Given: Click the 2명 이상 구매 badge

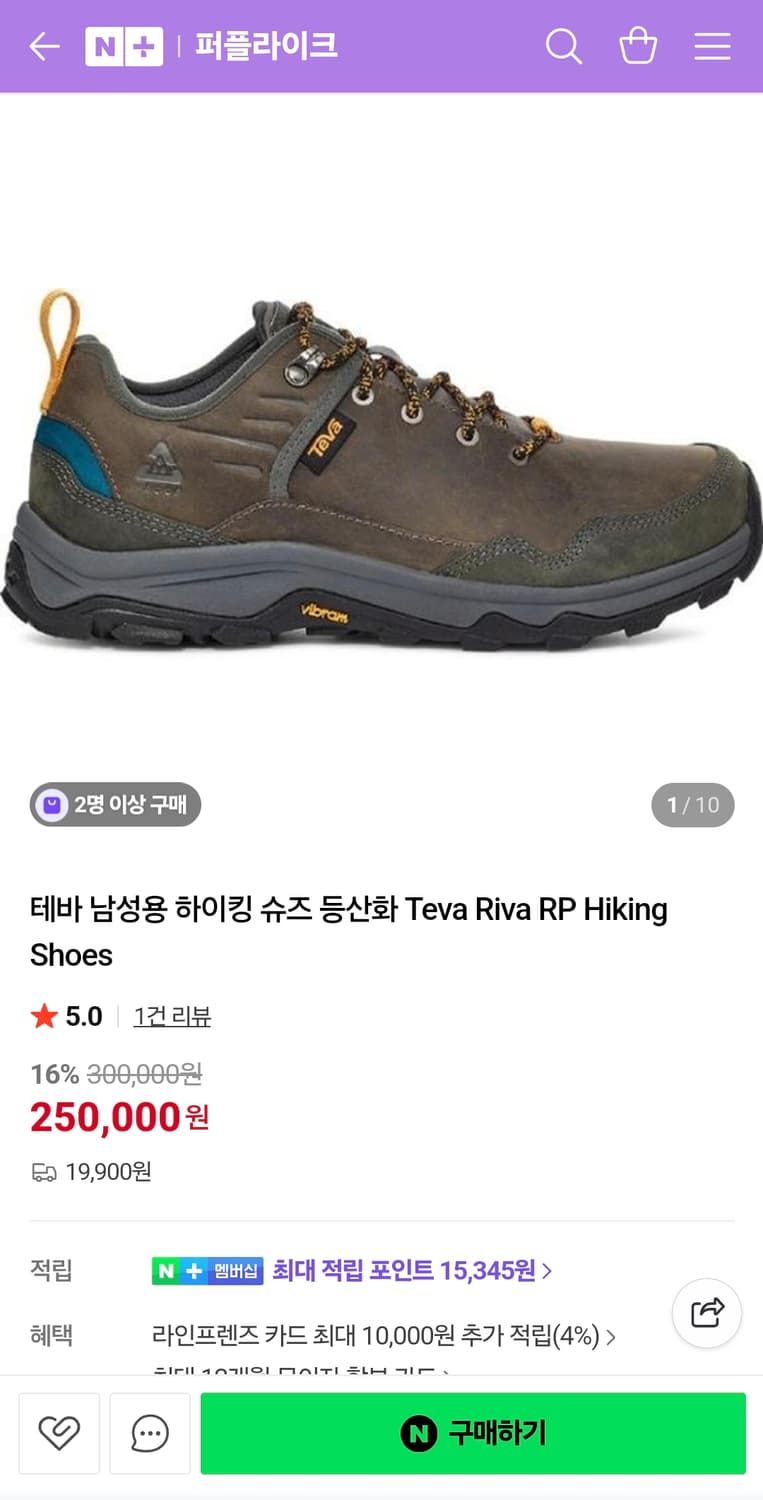Looking at the screenshot, I should [114, 804].
